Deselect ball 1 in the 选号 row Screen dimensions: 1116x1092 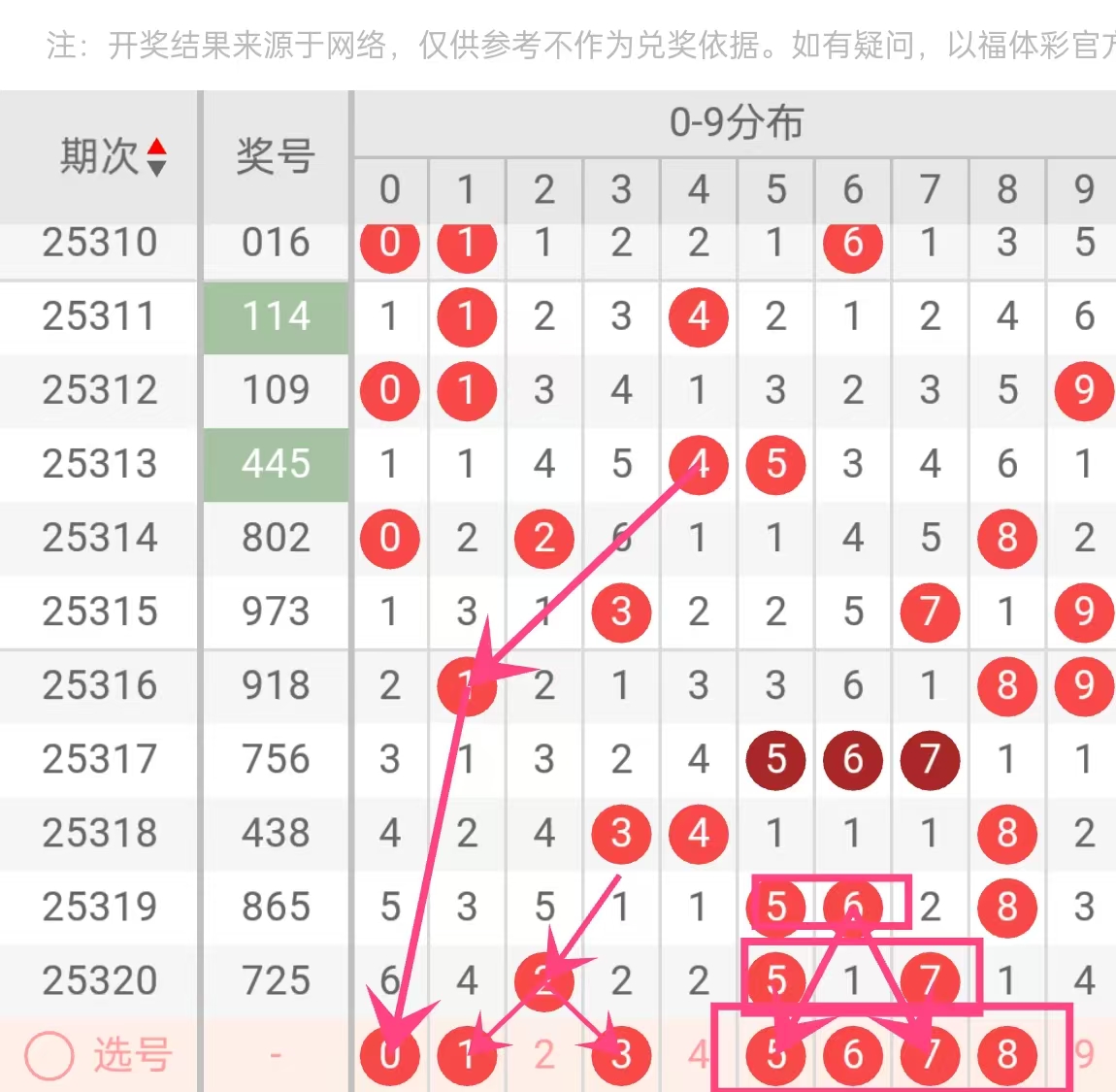467,1054
